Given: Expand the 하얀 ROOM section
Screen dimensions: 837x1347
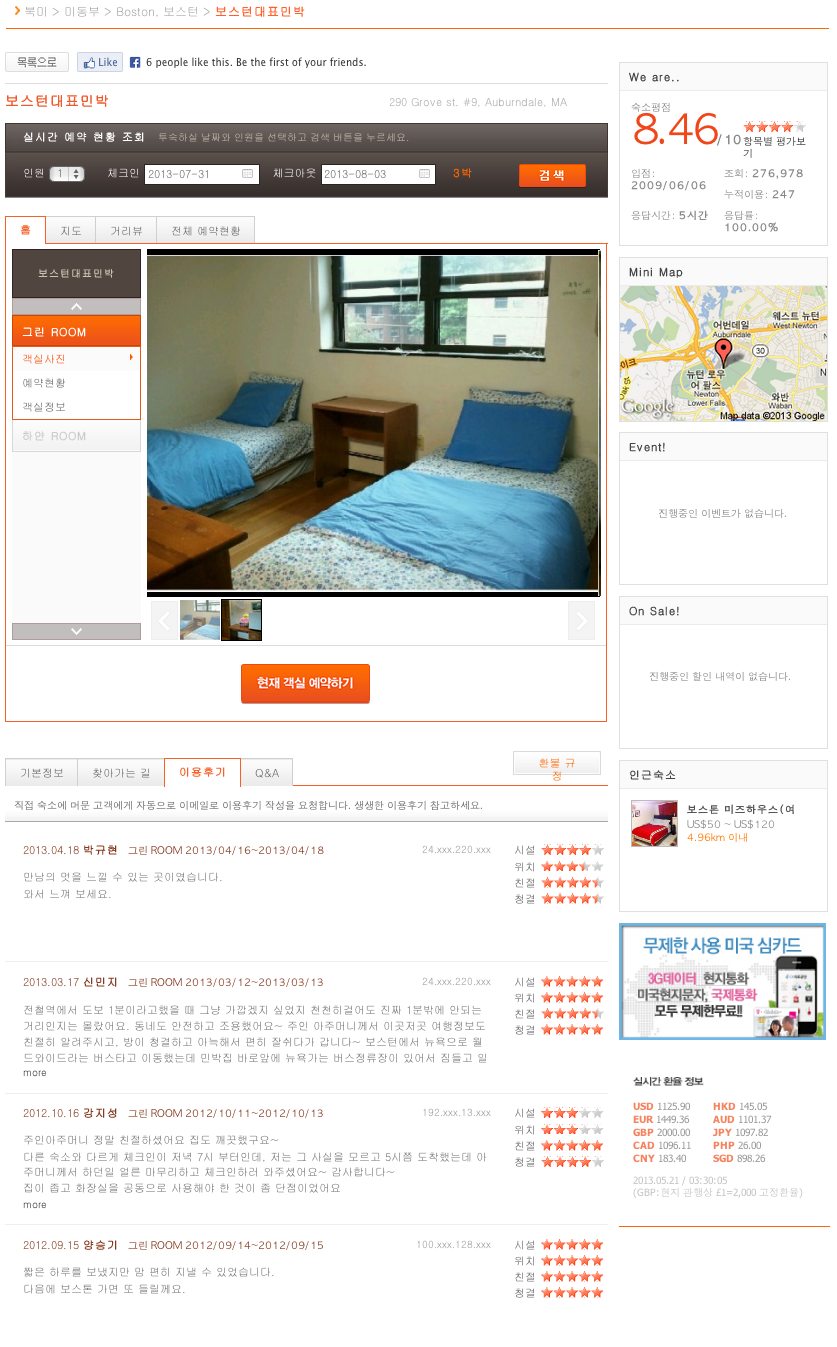Looking at the screenshot, I should (x=76, y=436).
